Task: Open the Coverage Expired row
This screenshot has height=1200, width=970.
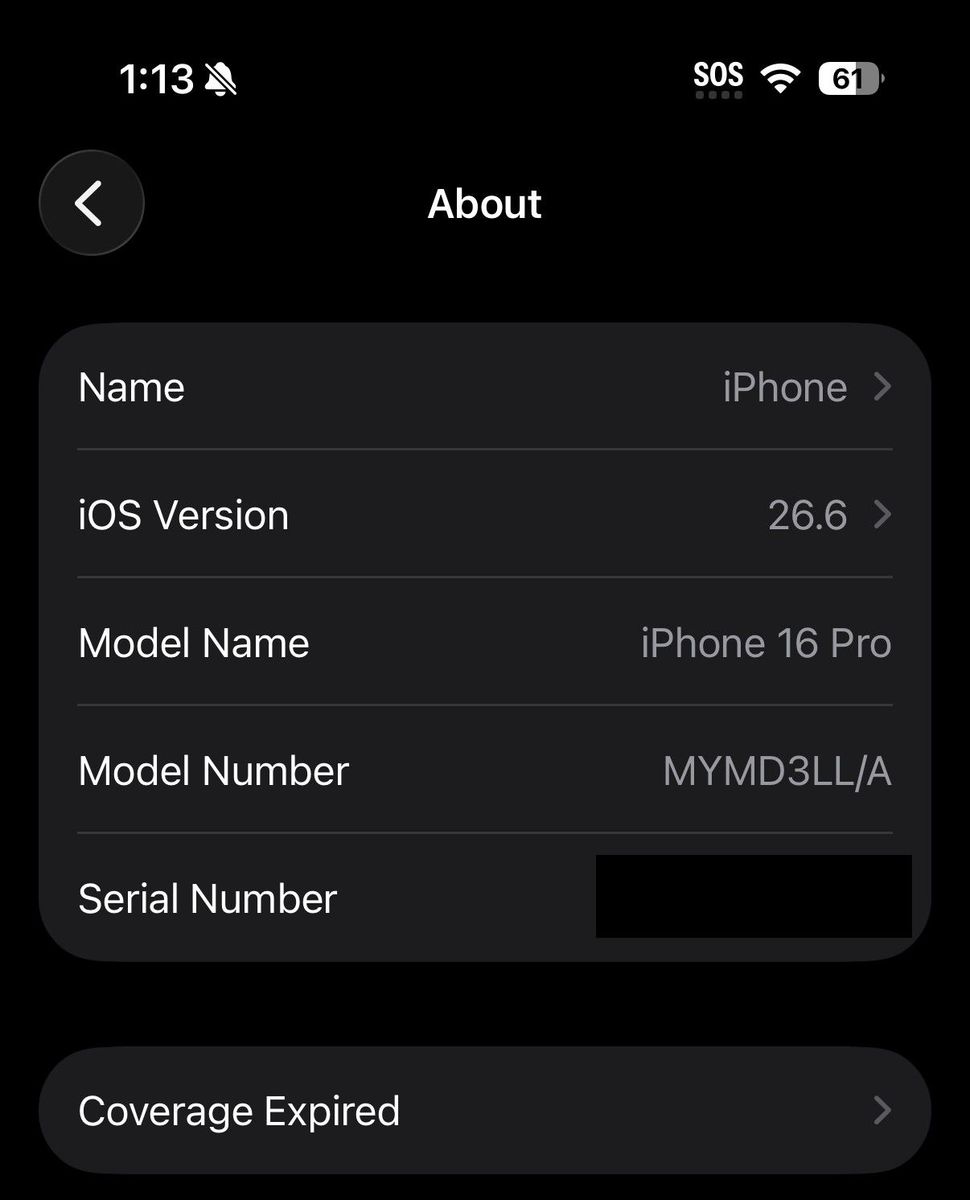Action: click(x=485, y=1110)
